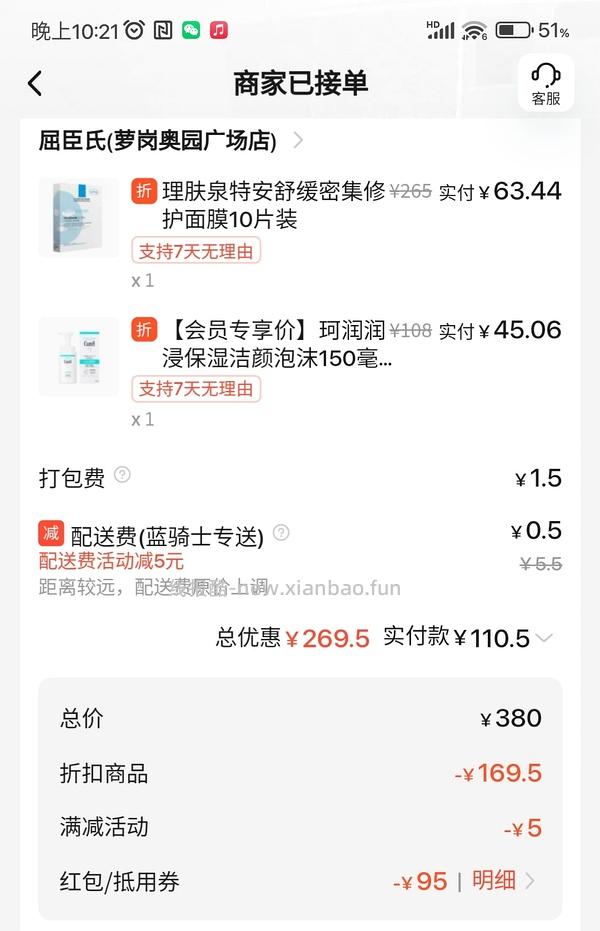Image resolution: width=600 pixels, height=931 pixels.
Task: Show the 打包费 help info
Action: click(x=122, y=475)
